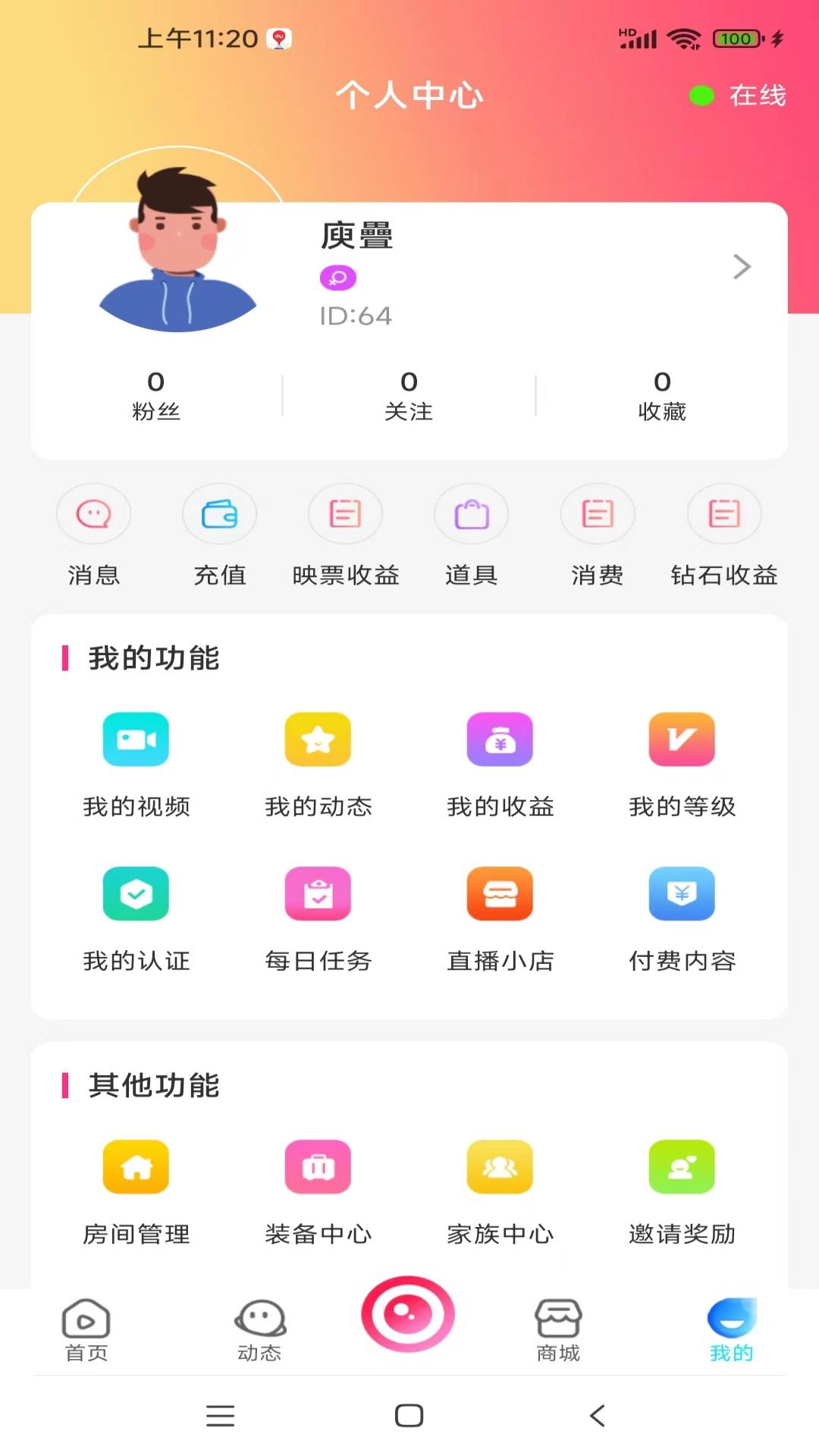Open 装备中心 equipment center icon
The image size is (819, 1456).
pyautogui.click(x=318, y=1167)
